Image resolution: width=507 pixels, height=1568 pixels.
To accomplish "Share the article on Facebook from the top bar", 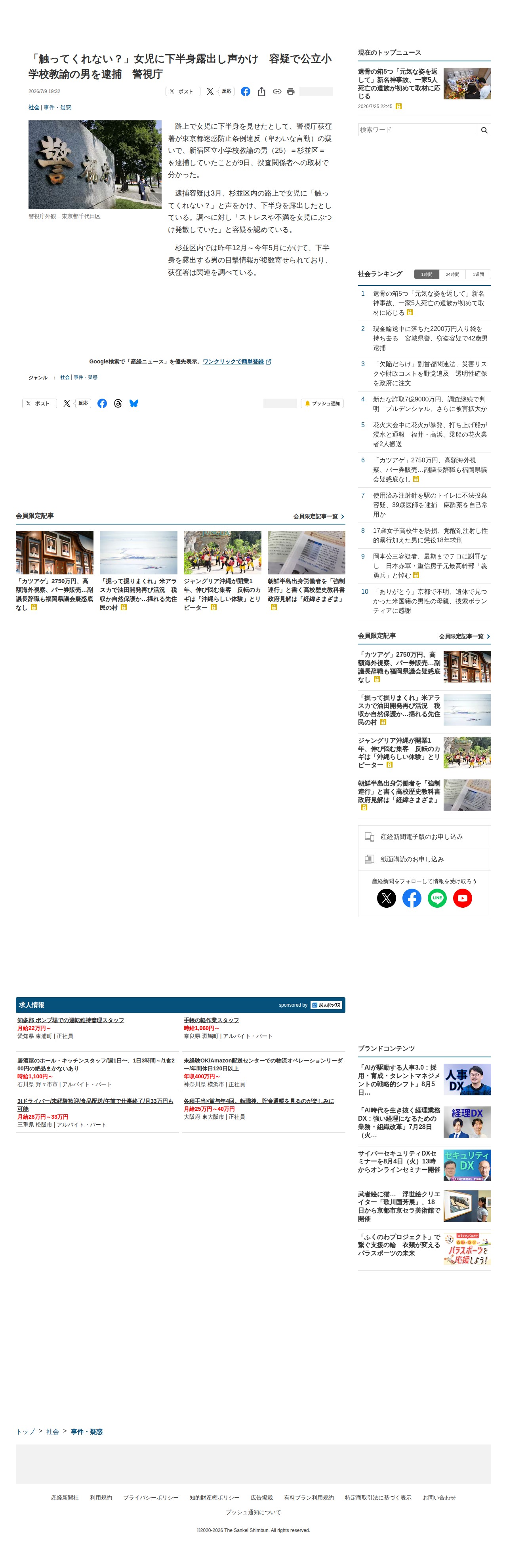I will pos(246,91).
